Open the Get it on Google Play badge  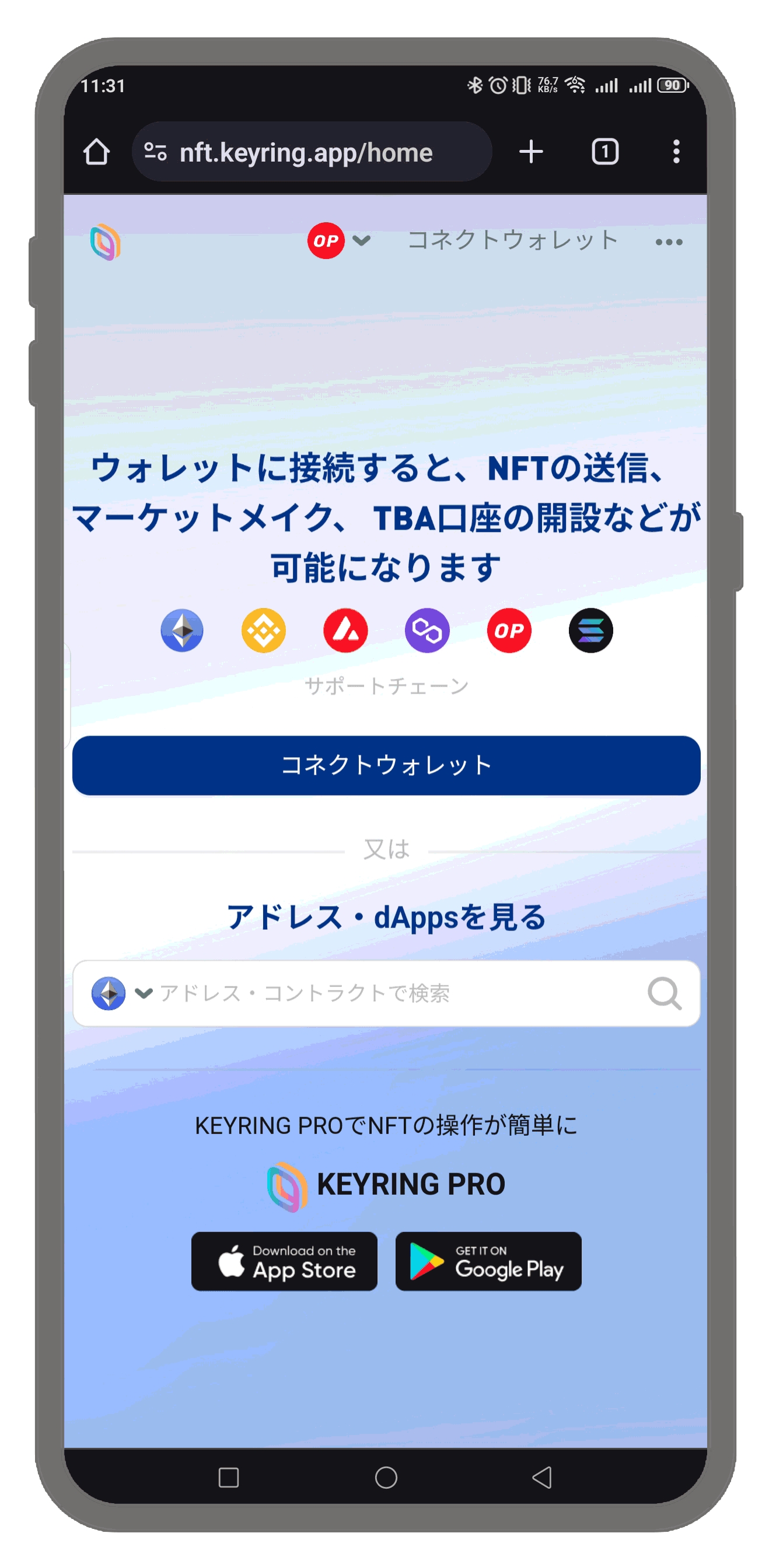(488, 1261)
